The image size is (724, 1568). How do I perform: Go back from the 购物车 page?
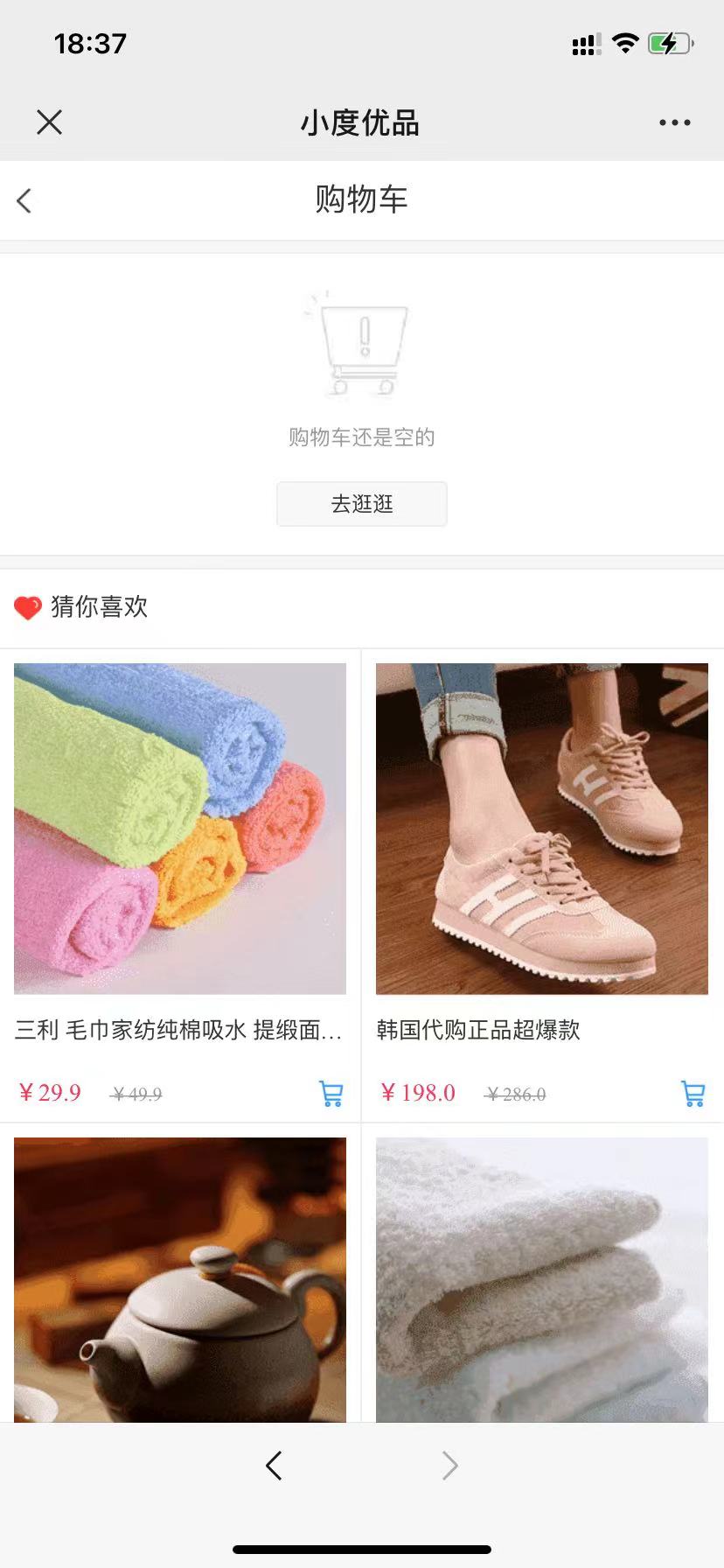pyautogui.click(x=24, y=200)
